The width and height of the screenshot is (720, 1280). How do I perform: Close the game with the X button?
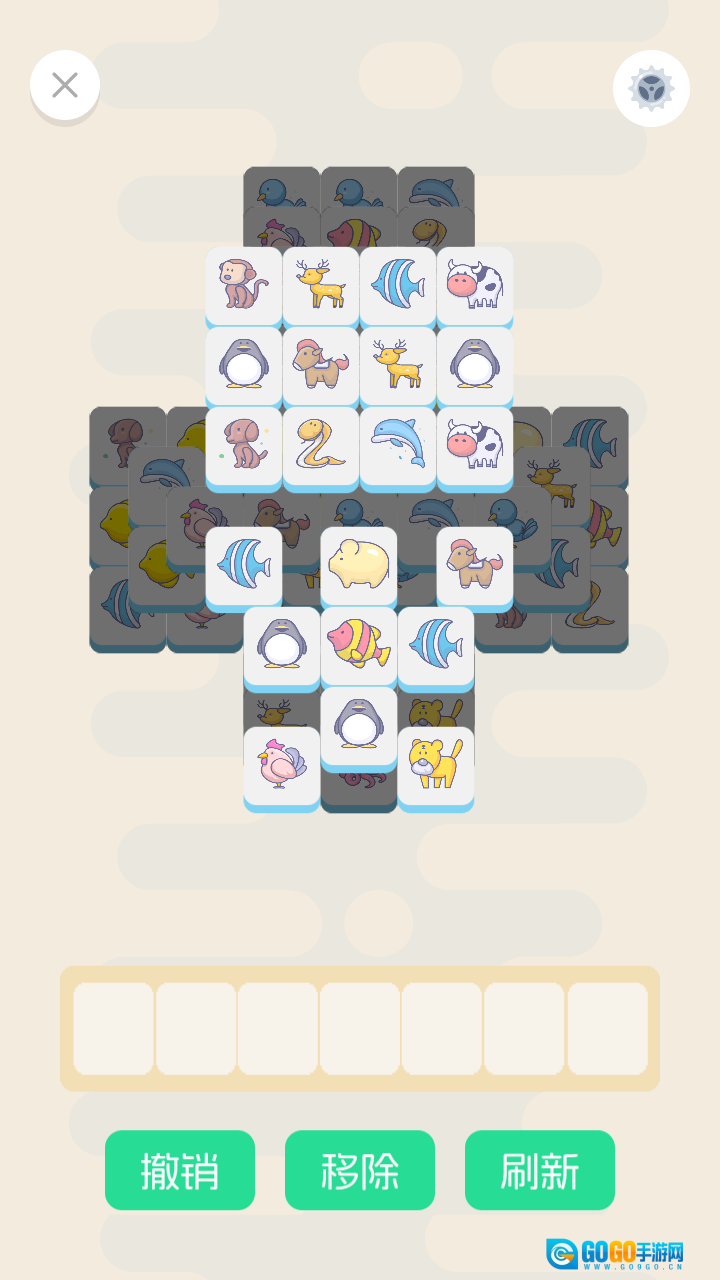click(x=65, y=85)
